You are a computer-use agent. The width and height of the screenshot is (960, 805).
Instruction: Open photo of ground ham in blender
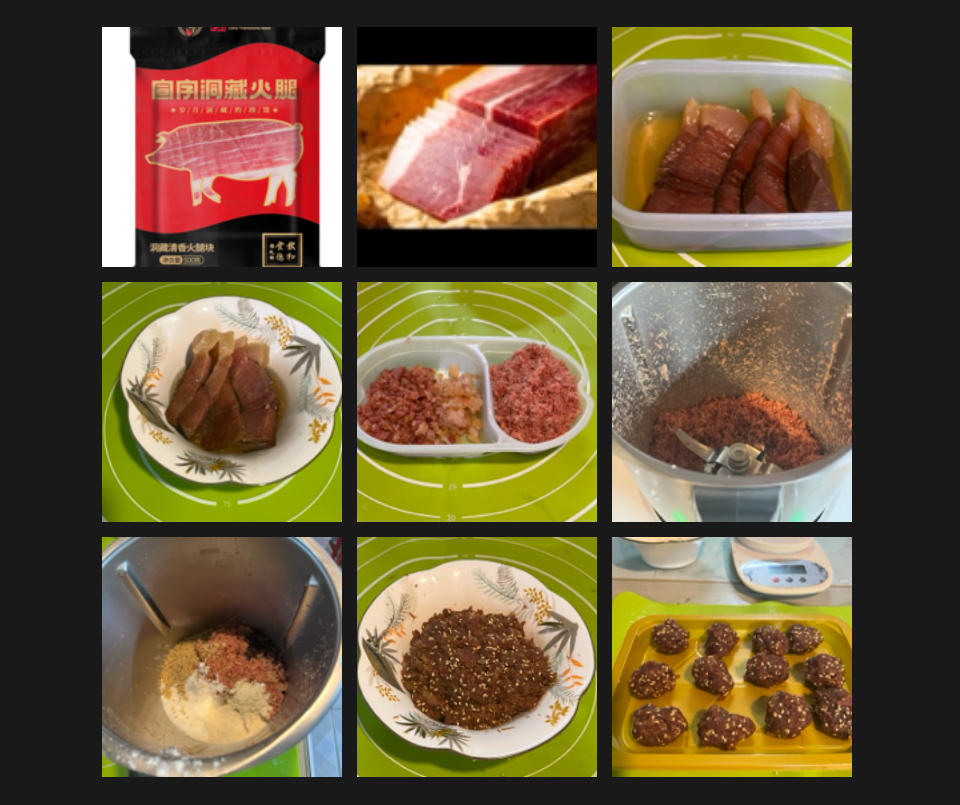point(732,402)
